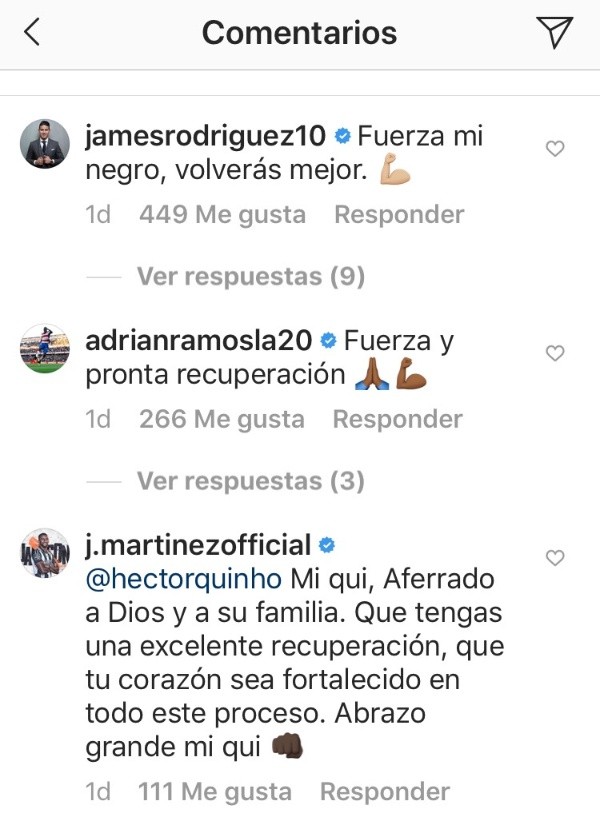Like the comment by j.martinezofficial
Viewport: 600px width, 825px height.
[x=555, y=557]
